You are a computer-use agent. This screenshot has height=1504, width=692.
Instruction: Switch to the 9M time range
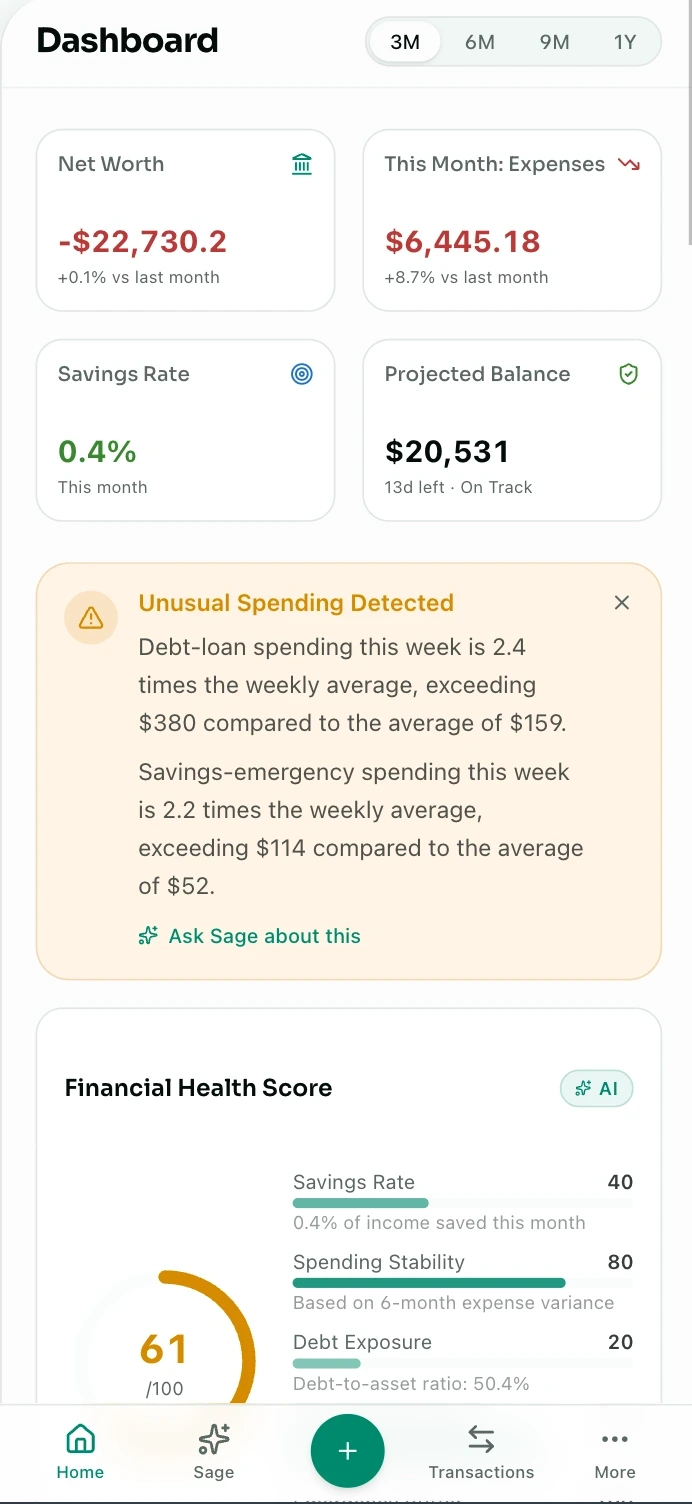554,42
